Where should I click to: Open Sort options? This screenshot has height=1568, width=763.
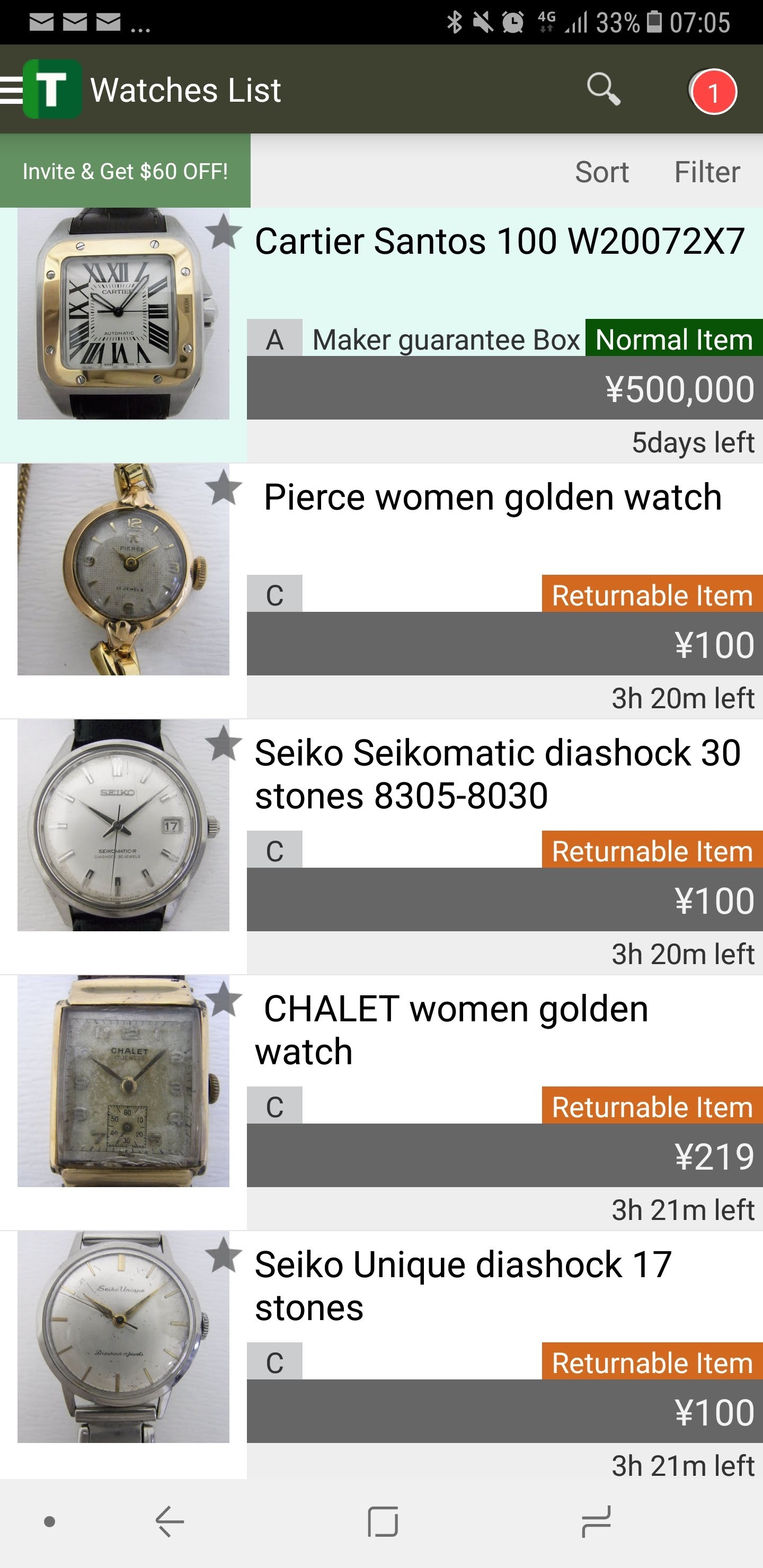601,172
